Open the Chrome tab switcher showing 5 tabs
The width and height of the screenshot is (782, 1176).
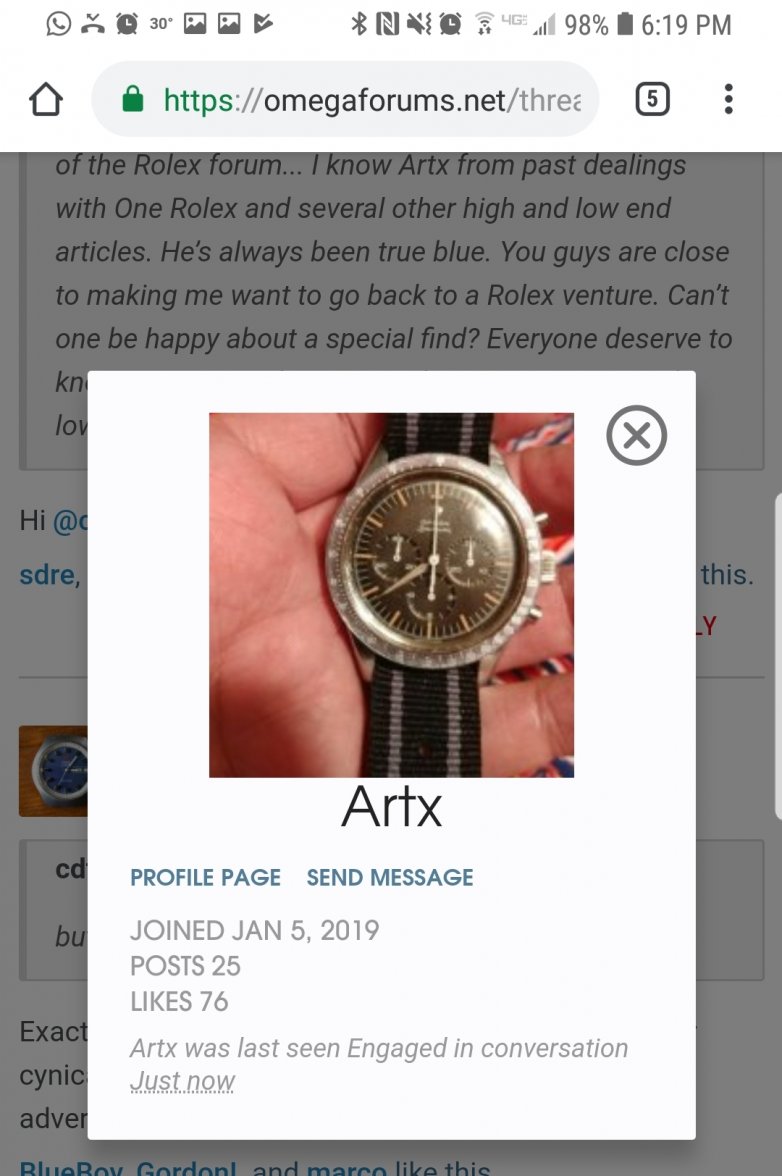point(652,99)
